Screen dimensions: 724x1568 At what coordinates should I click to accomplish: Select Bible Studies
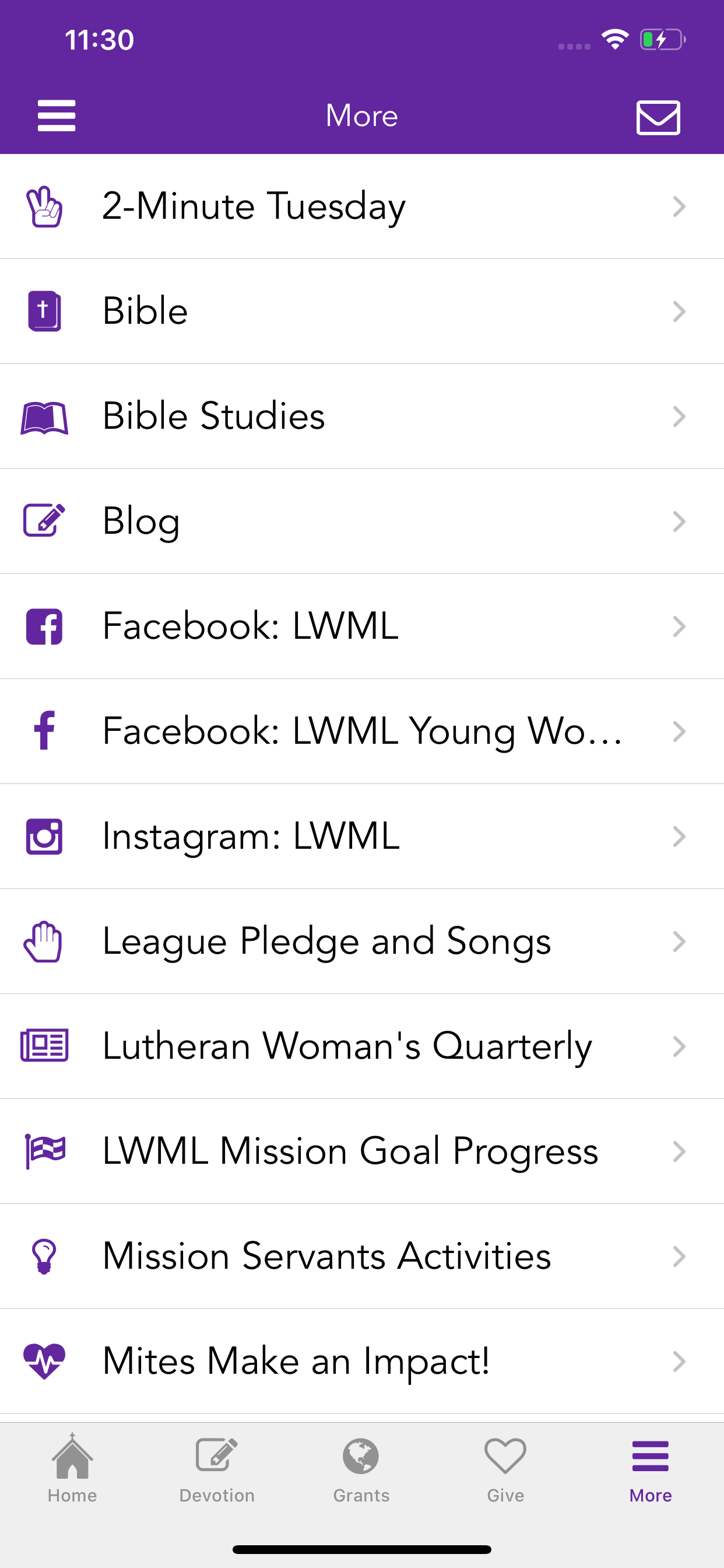pyautogui.click(x=362, y=417)
